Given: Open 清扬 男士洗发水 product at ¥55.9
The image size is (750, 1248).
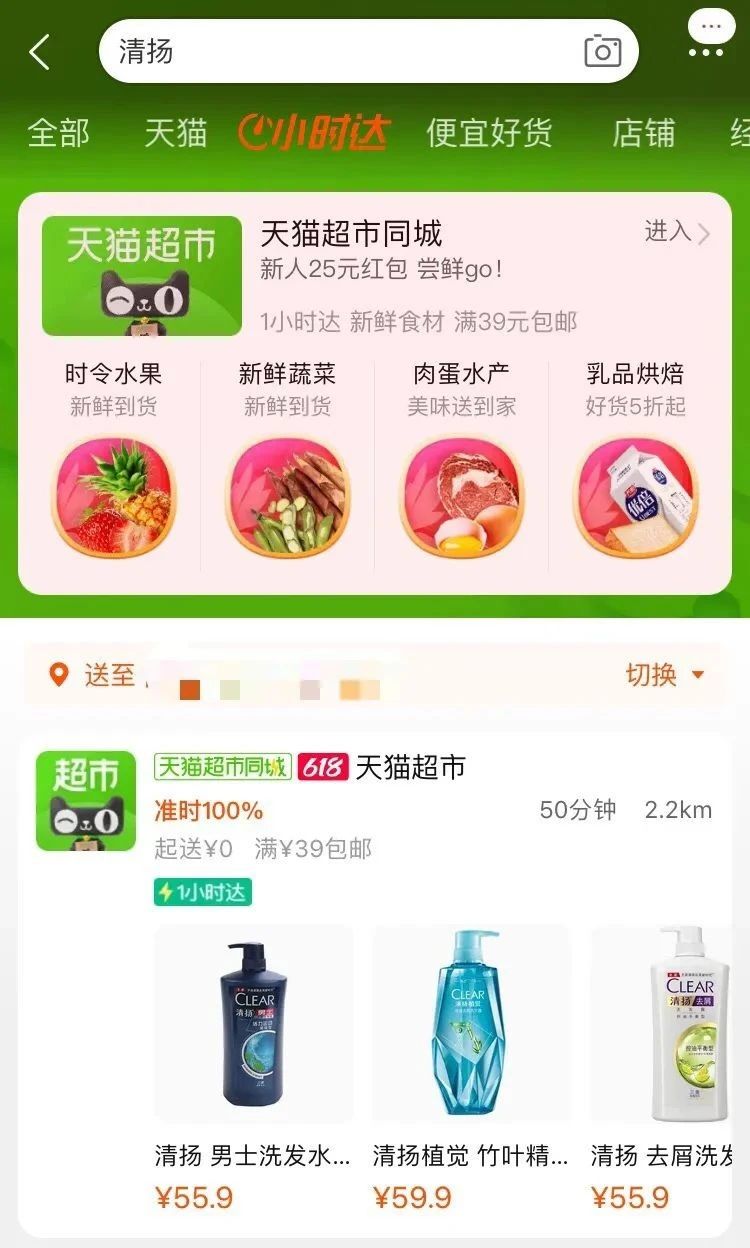Looking at the screenshot, I should (x=254, y=1069).
